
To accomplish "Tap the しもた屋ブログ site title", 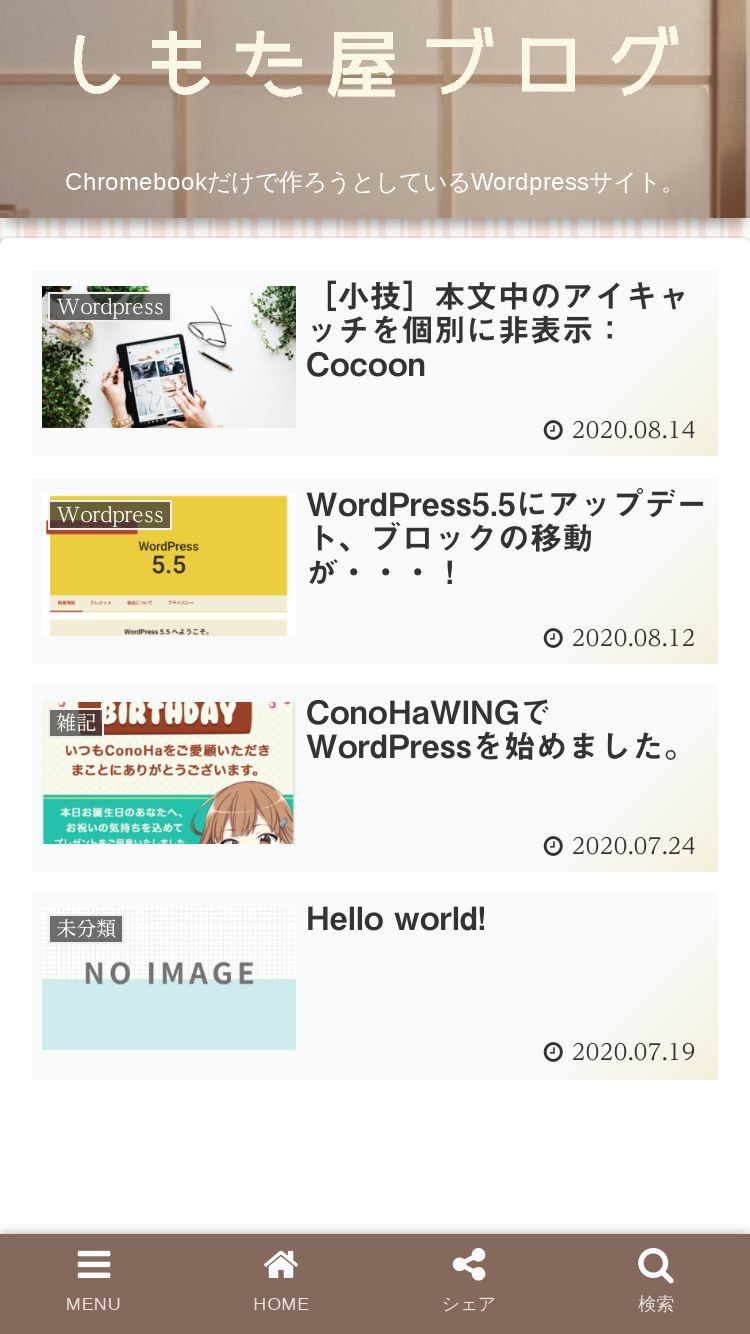I will [x=375, y=63].
